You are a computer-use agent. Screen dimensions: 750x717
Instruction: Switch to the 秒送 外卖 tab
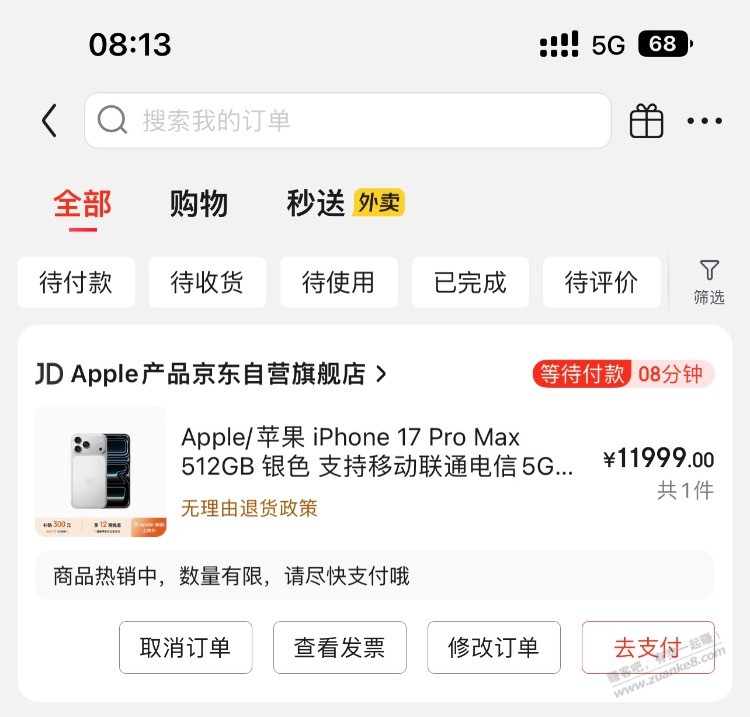(344, 204)
